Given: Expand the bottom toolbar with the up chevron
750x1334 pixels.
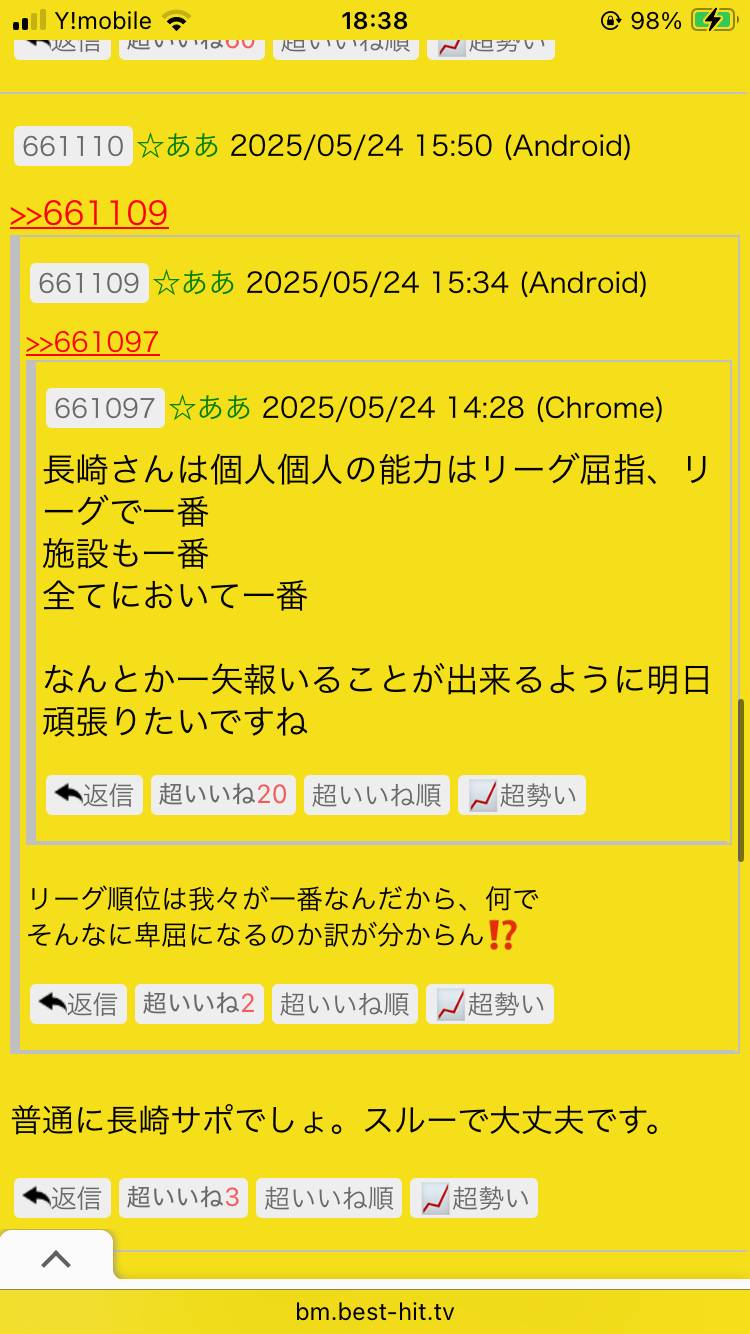Looking at the screenshot, I should click(x=56, y=1259).
